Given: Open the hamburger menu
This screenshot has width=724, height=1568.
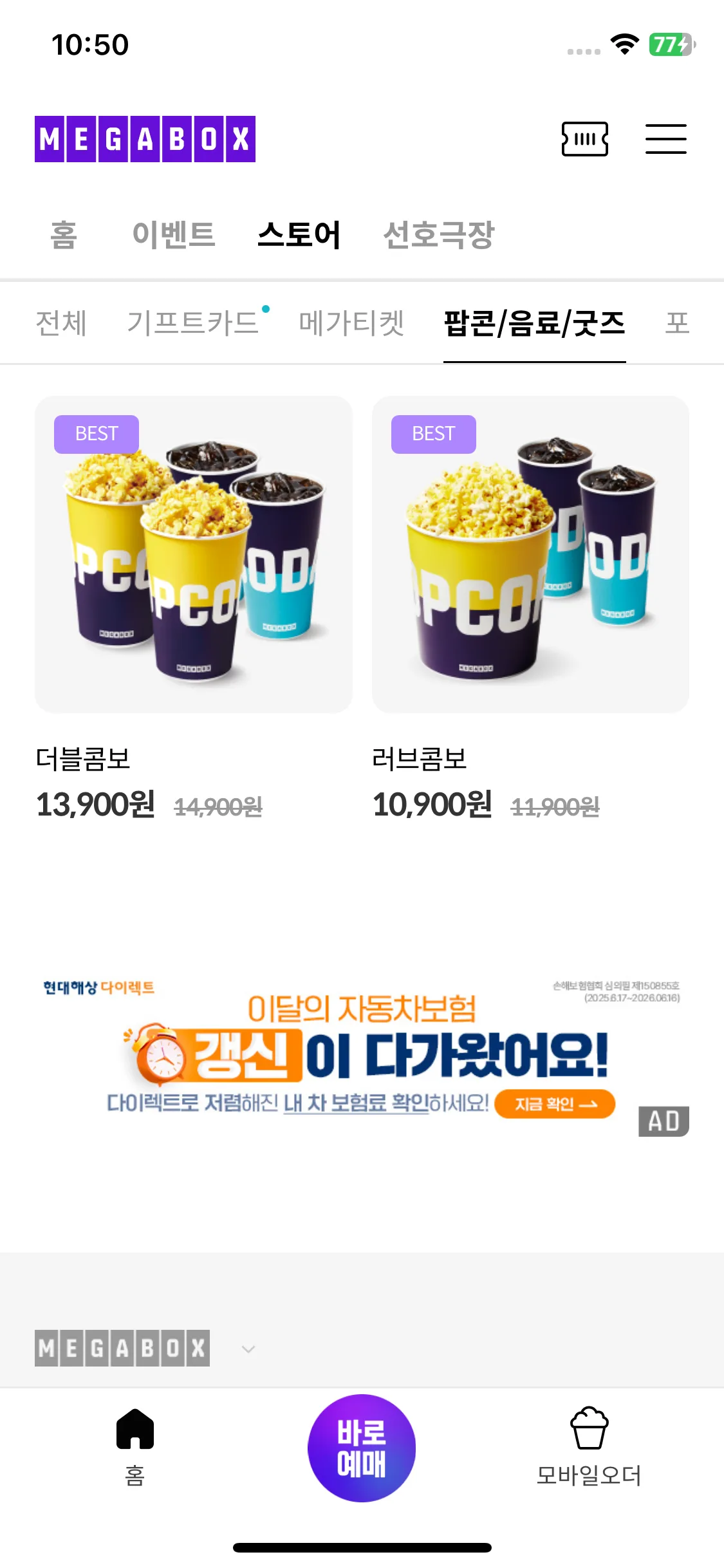Looking at the screenshot, I should pyautogui.click(x=665, y=139).
